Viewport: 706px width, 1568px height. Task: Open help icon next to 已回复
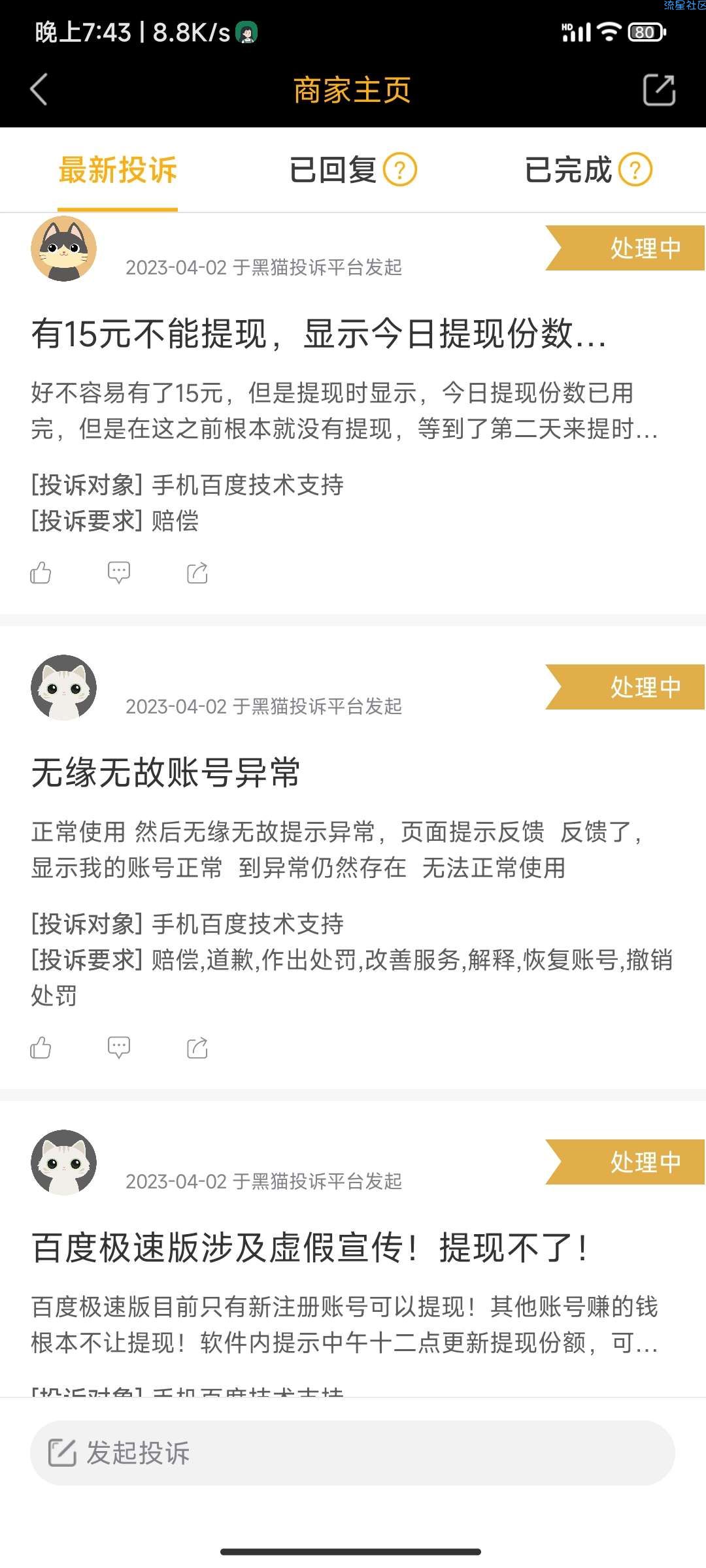tap(399, 170)
